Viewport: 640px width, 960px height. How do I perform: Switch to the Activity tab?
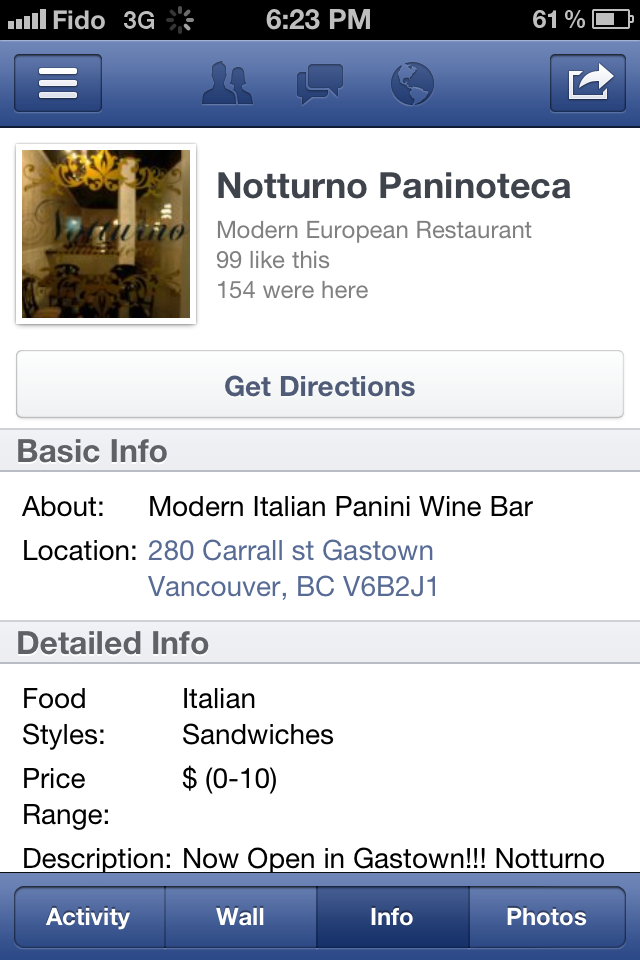point(89,917)
